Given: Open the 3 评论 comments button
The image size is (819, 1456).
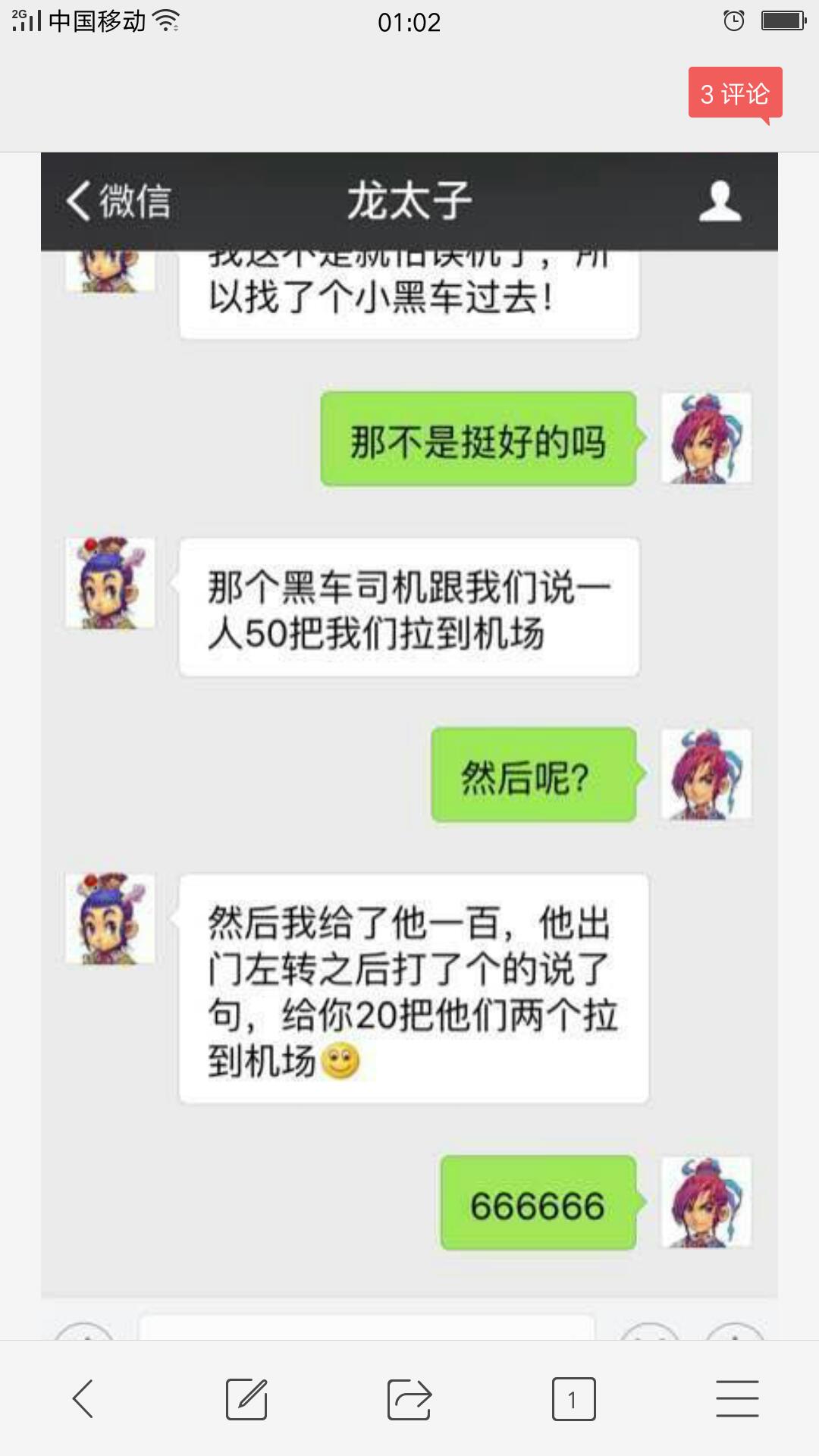Looking at the screenshot, I should (x=735, y=94).
